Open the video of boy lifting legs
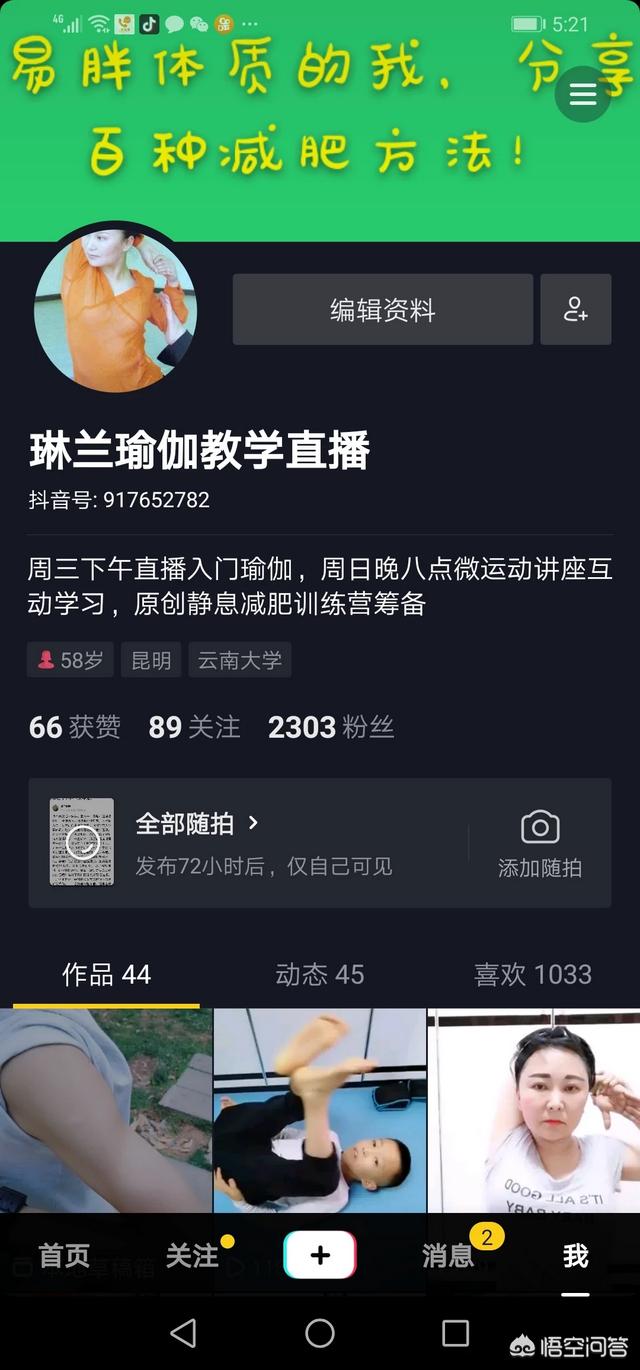640x1370 pixels. click(320, 1110)
